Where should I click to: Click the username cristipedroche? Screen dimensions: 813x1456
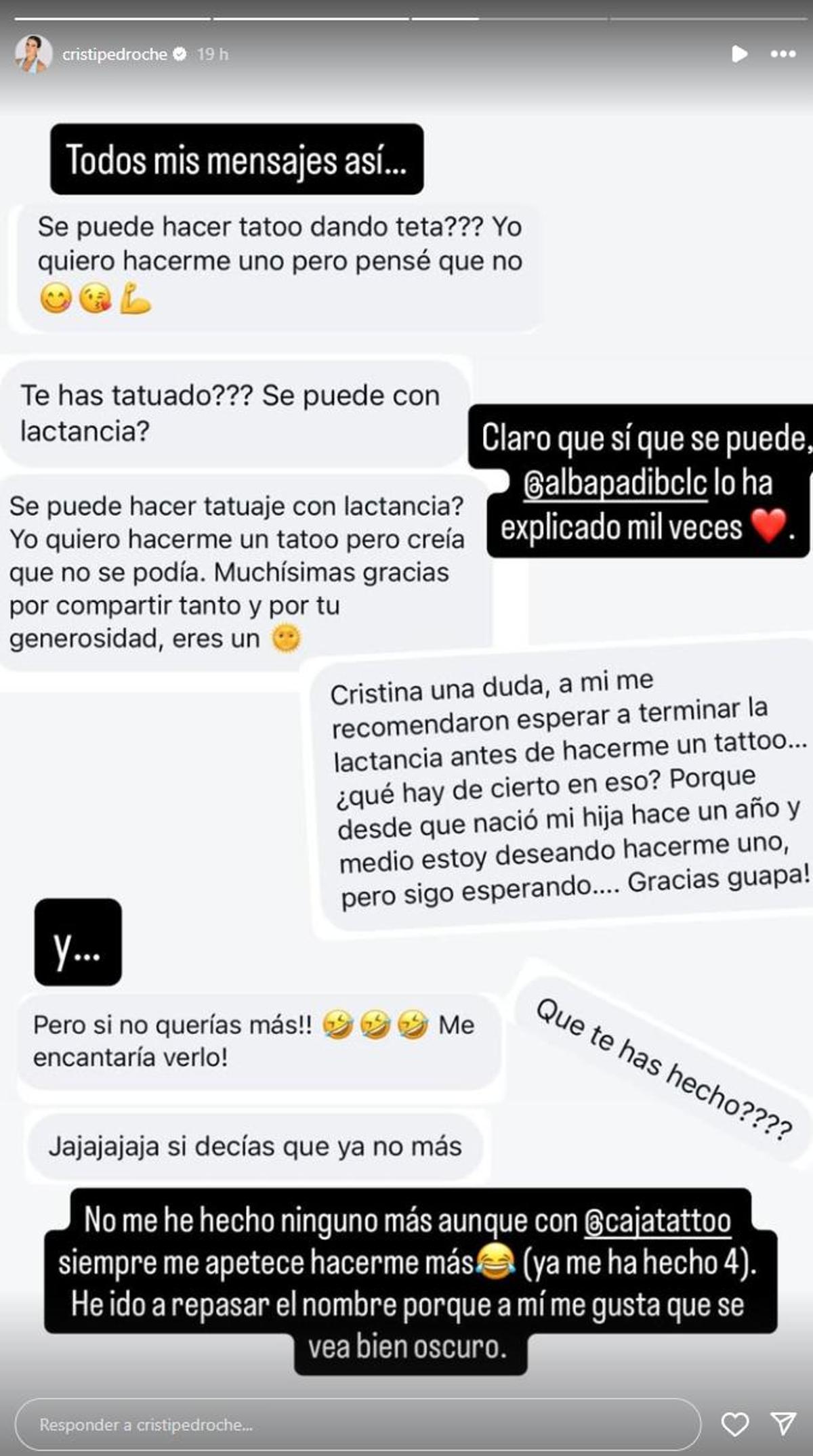click(119, 53)
